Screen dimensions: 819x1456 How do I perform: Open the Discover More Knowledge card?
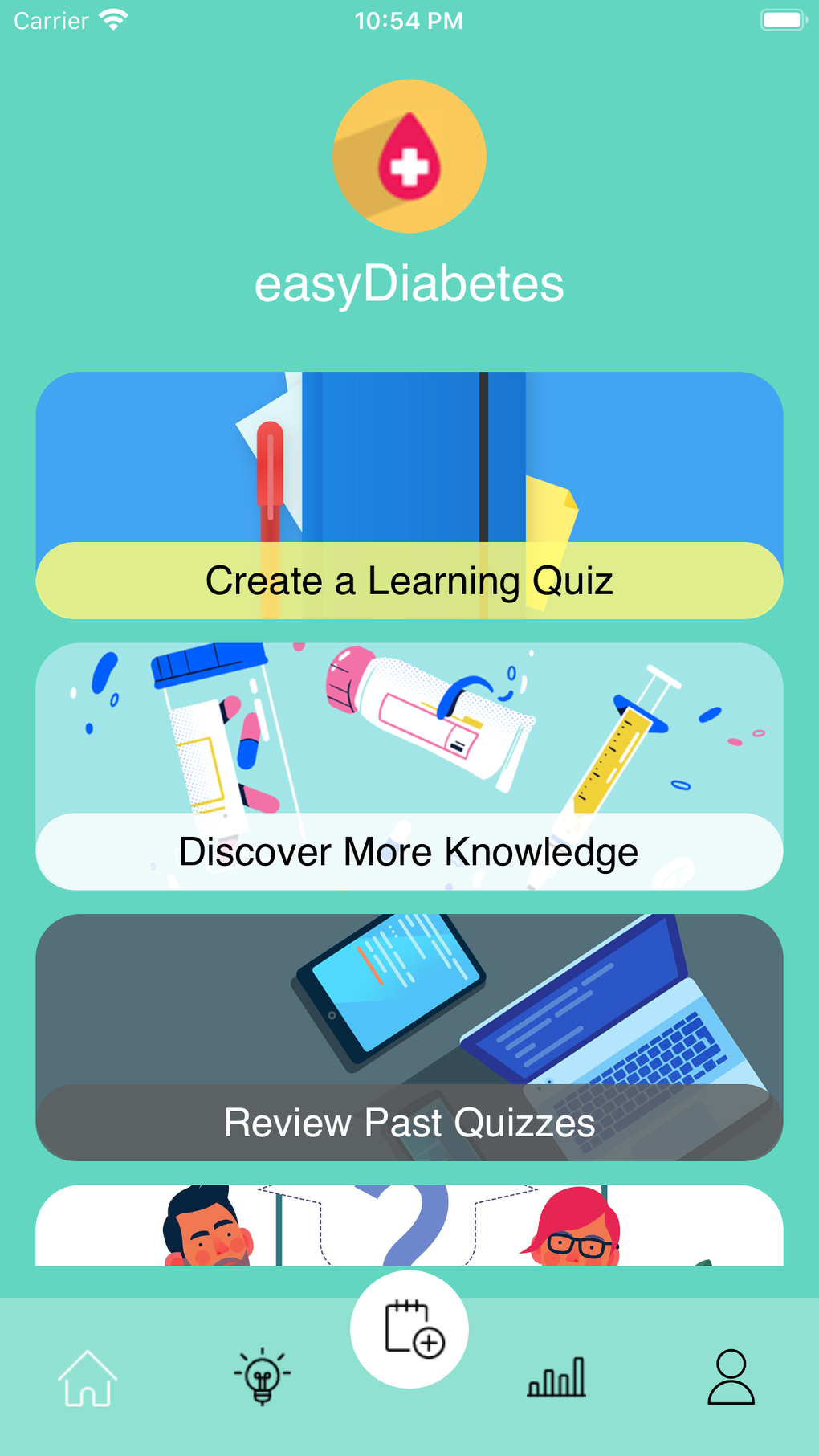pyautogui.click(x=409, y=766)
